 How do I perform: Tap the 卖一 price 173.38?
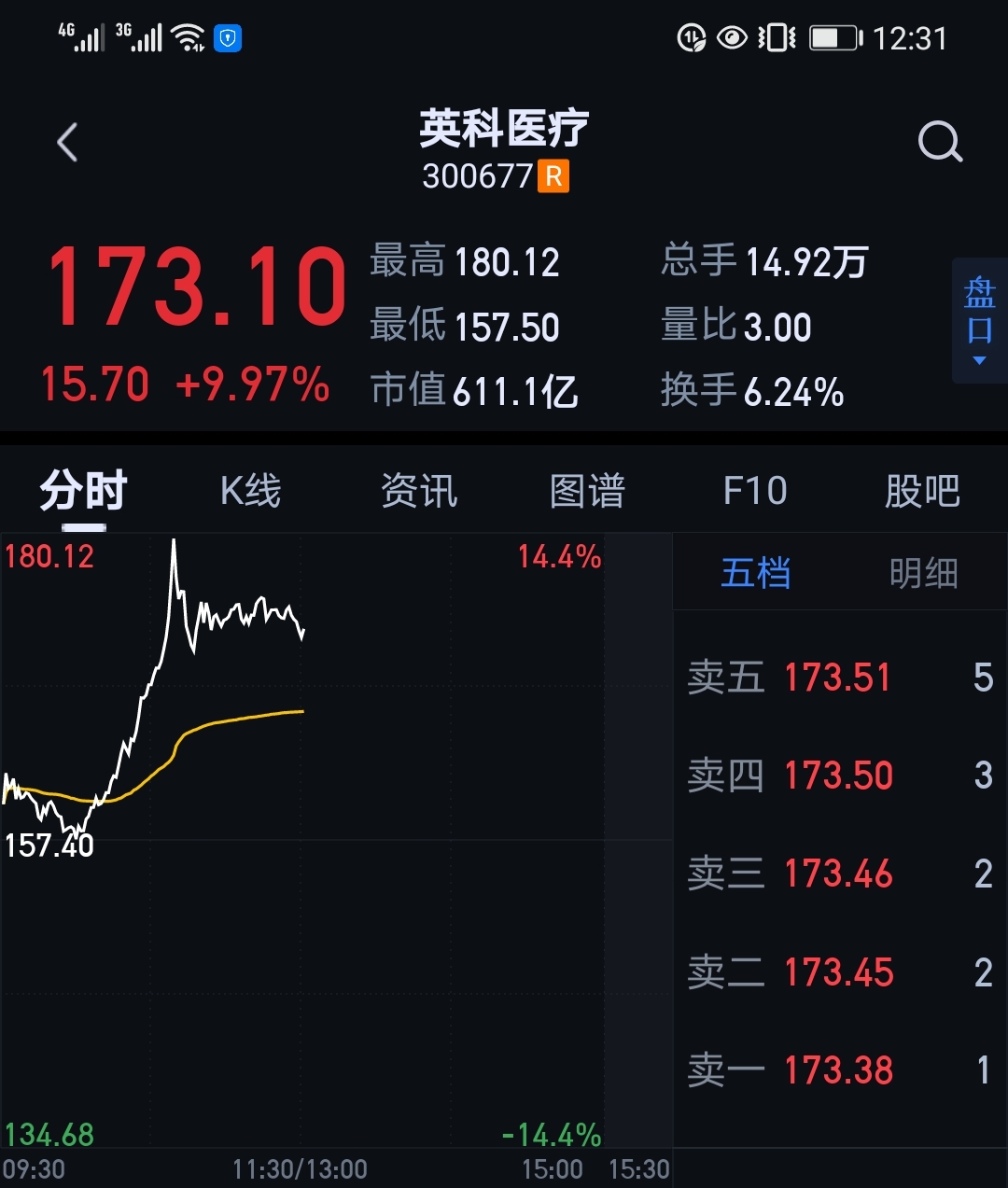tap(837, 1069)
